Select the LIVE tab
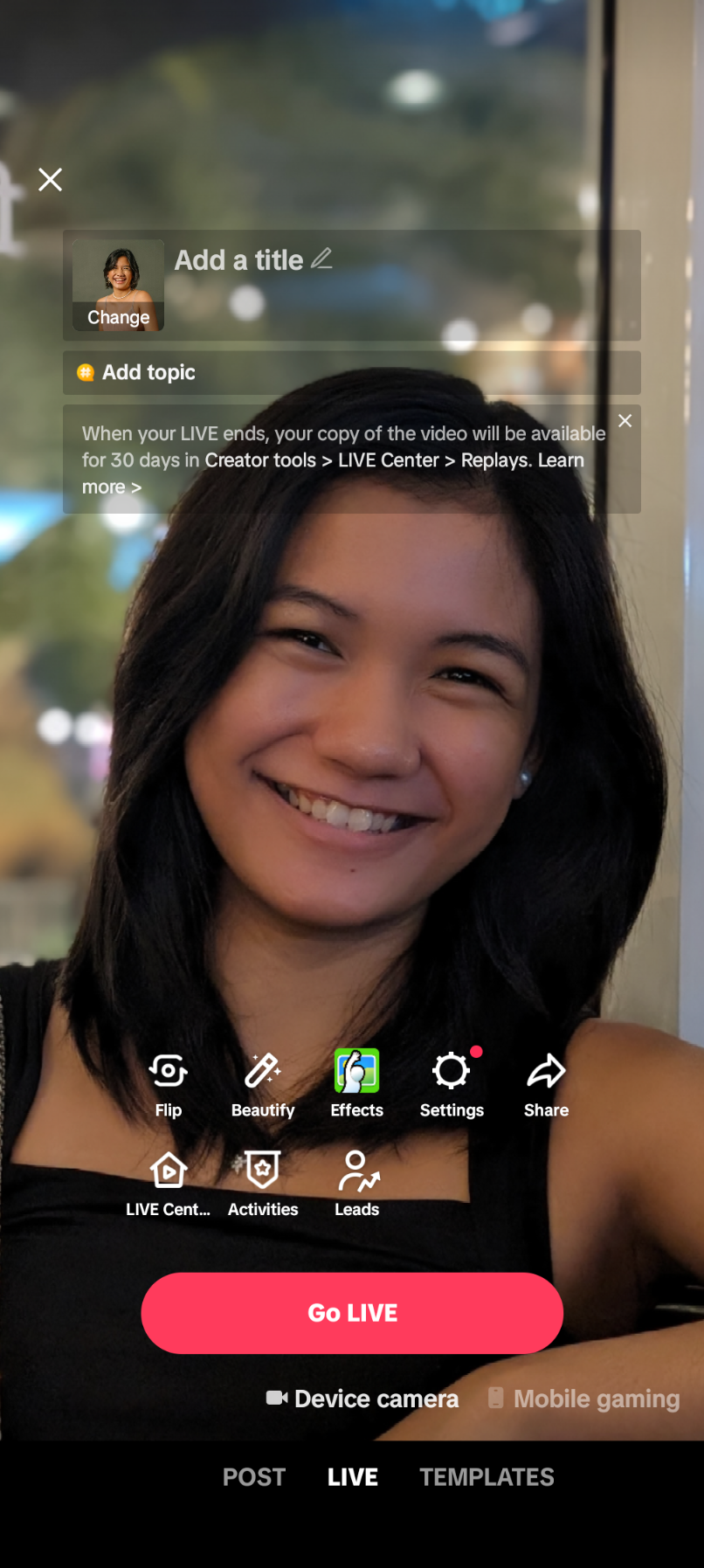This screenshot has width=704, height=1568. click(353, 1477)
